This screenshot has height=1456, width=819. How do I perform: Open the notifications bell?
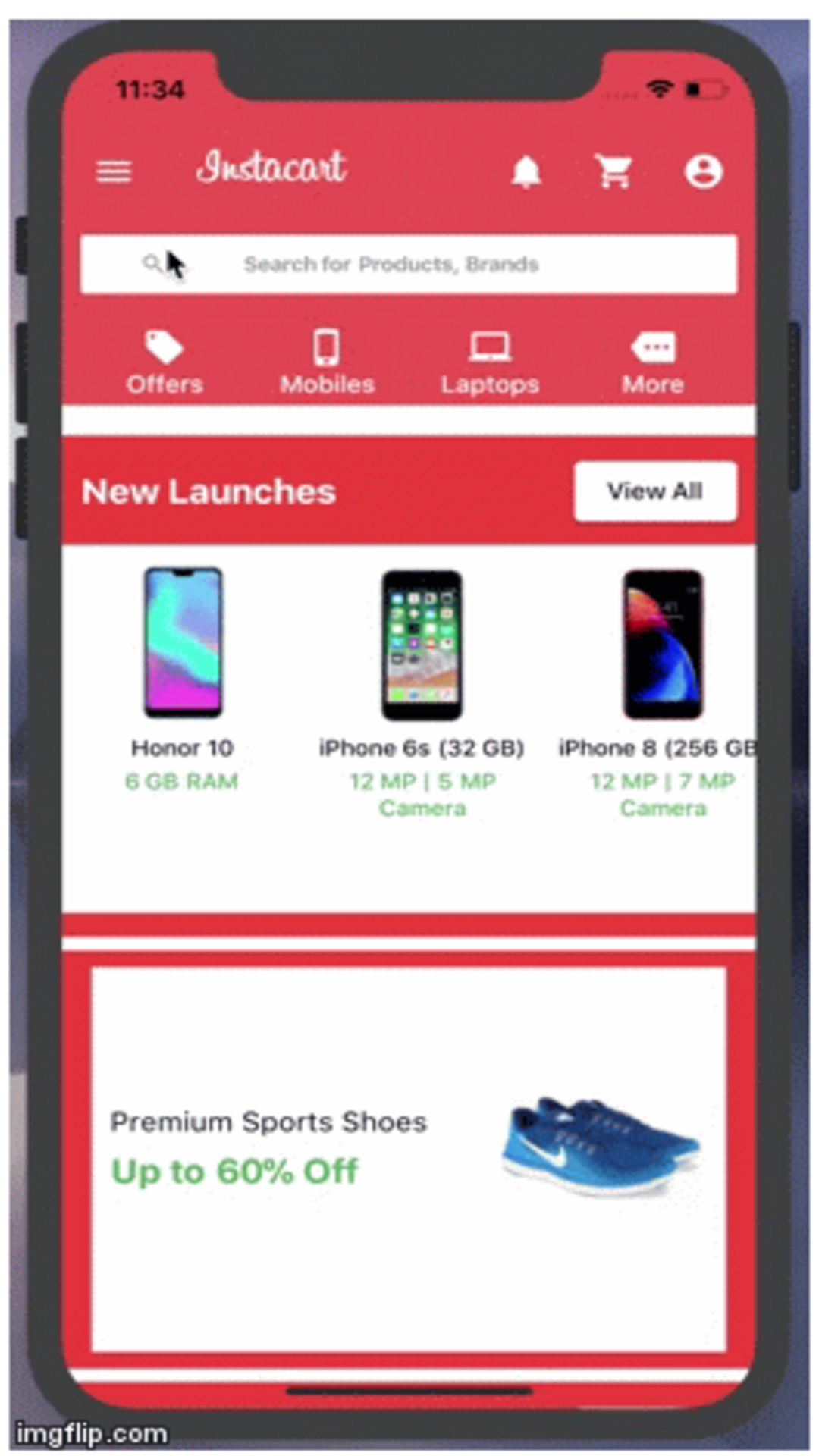(x=526, y=171)
